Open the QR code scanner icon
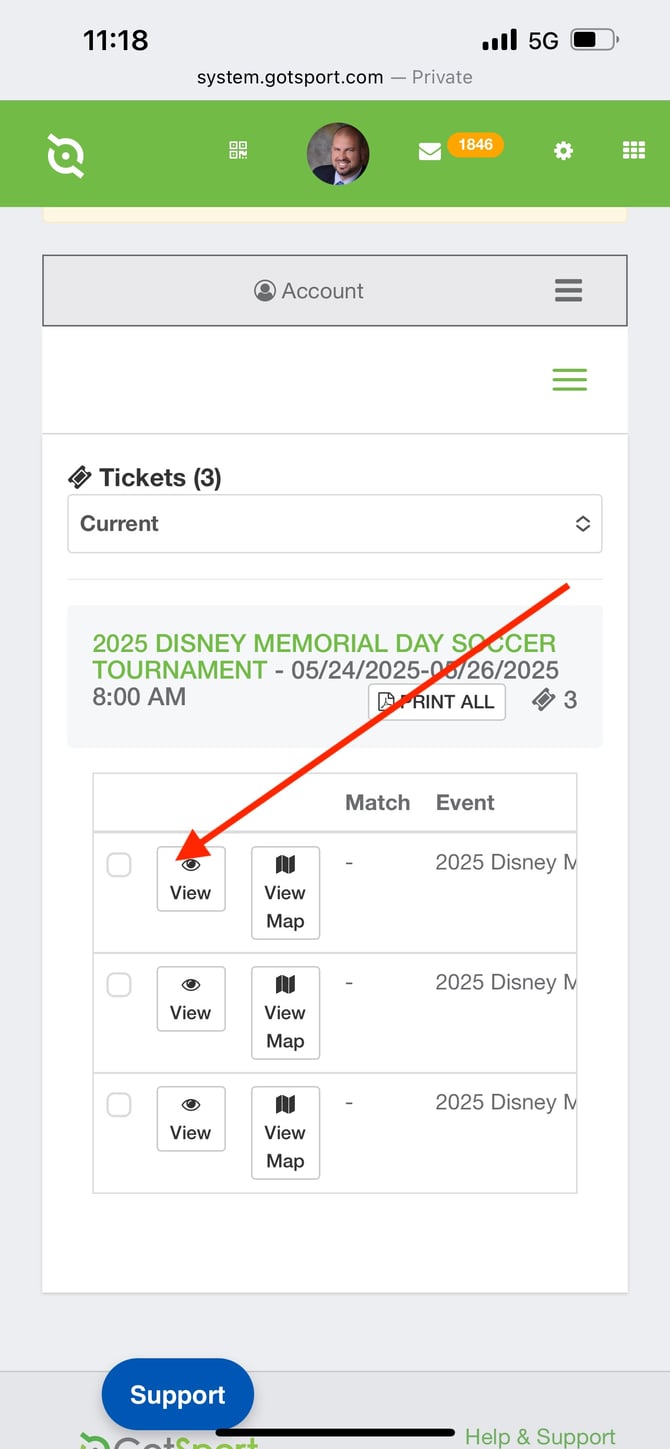 (x=238, y=151)
